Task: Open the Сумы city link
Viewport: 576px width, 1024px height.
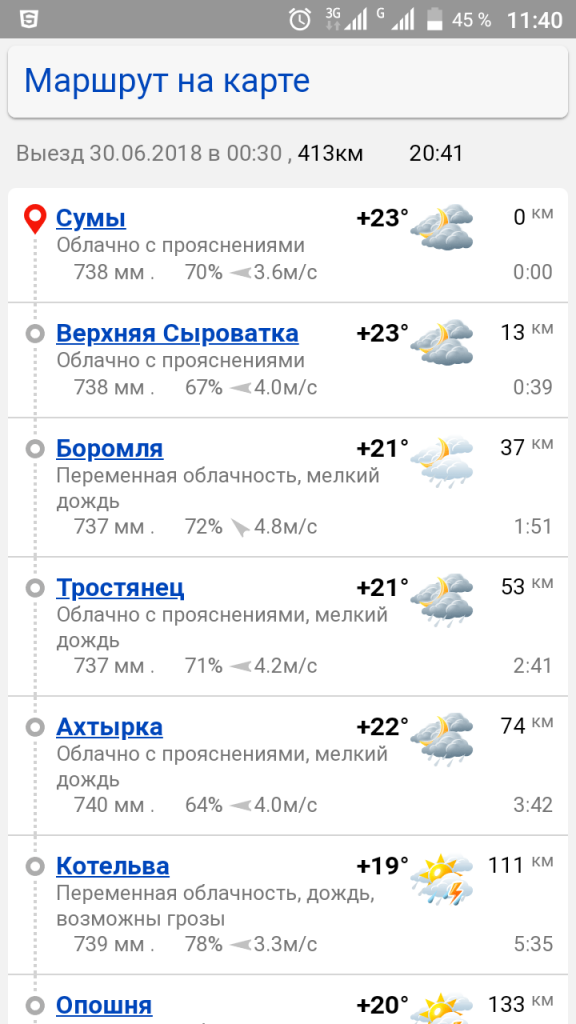Action: coord(91,217)
